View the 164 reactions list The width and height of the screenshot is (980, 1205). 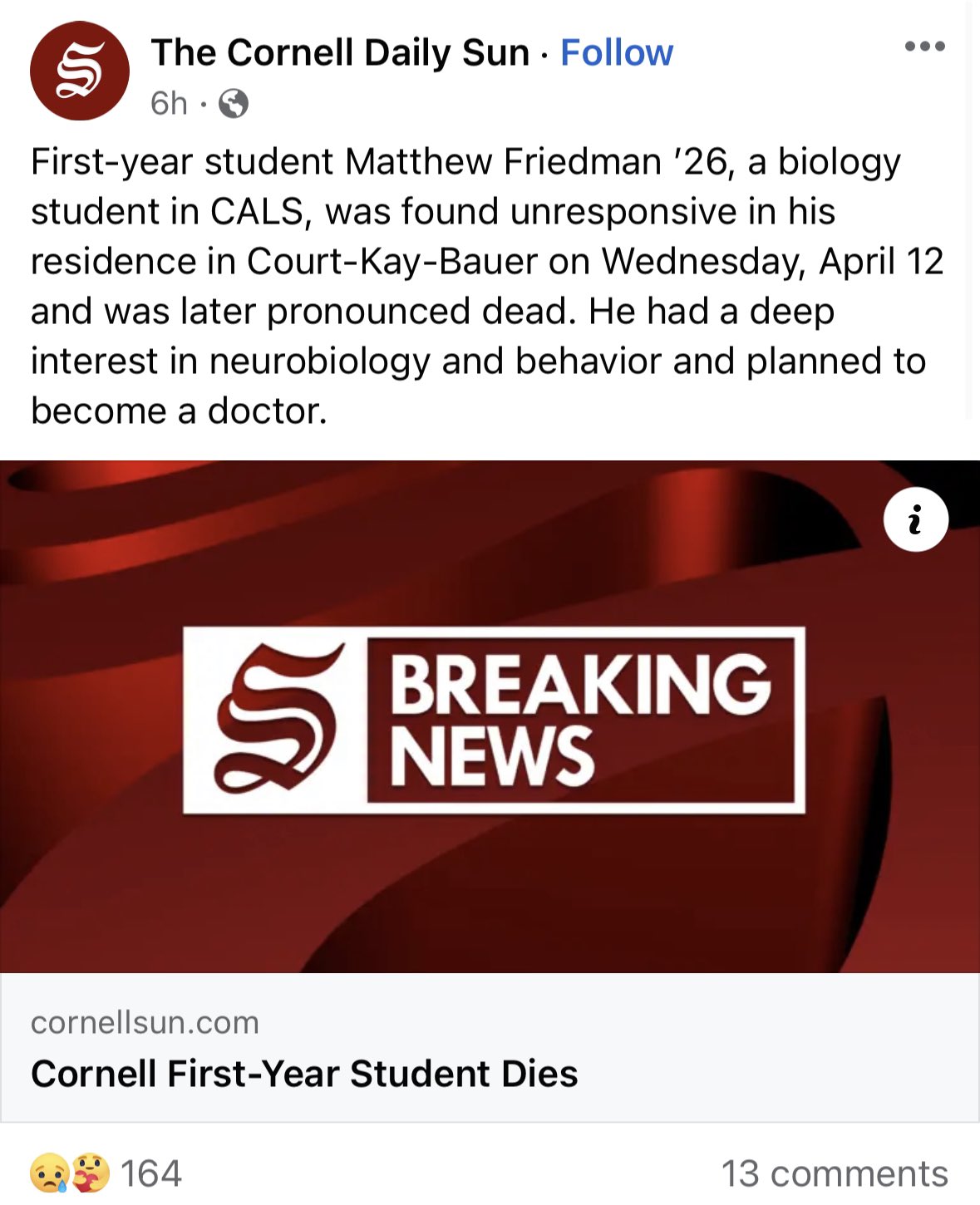pos(106,1173)
